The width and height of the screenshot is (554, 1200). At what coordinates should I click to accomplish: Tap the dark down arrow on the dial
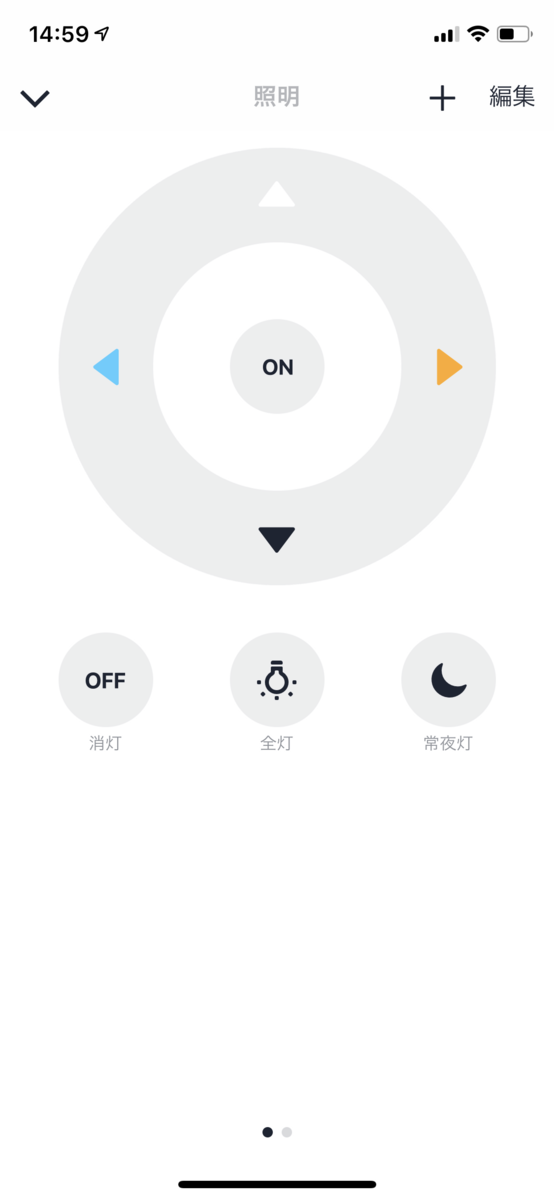tap(277, 540)
